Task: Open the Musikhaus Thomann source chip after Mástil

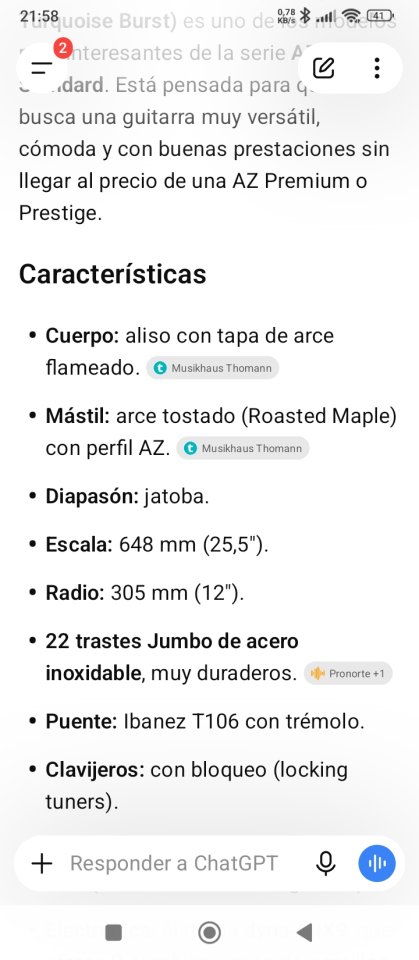Action: [x=243, y=448]
